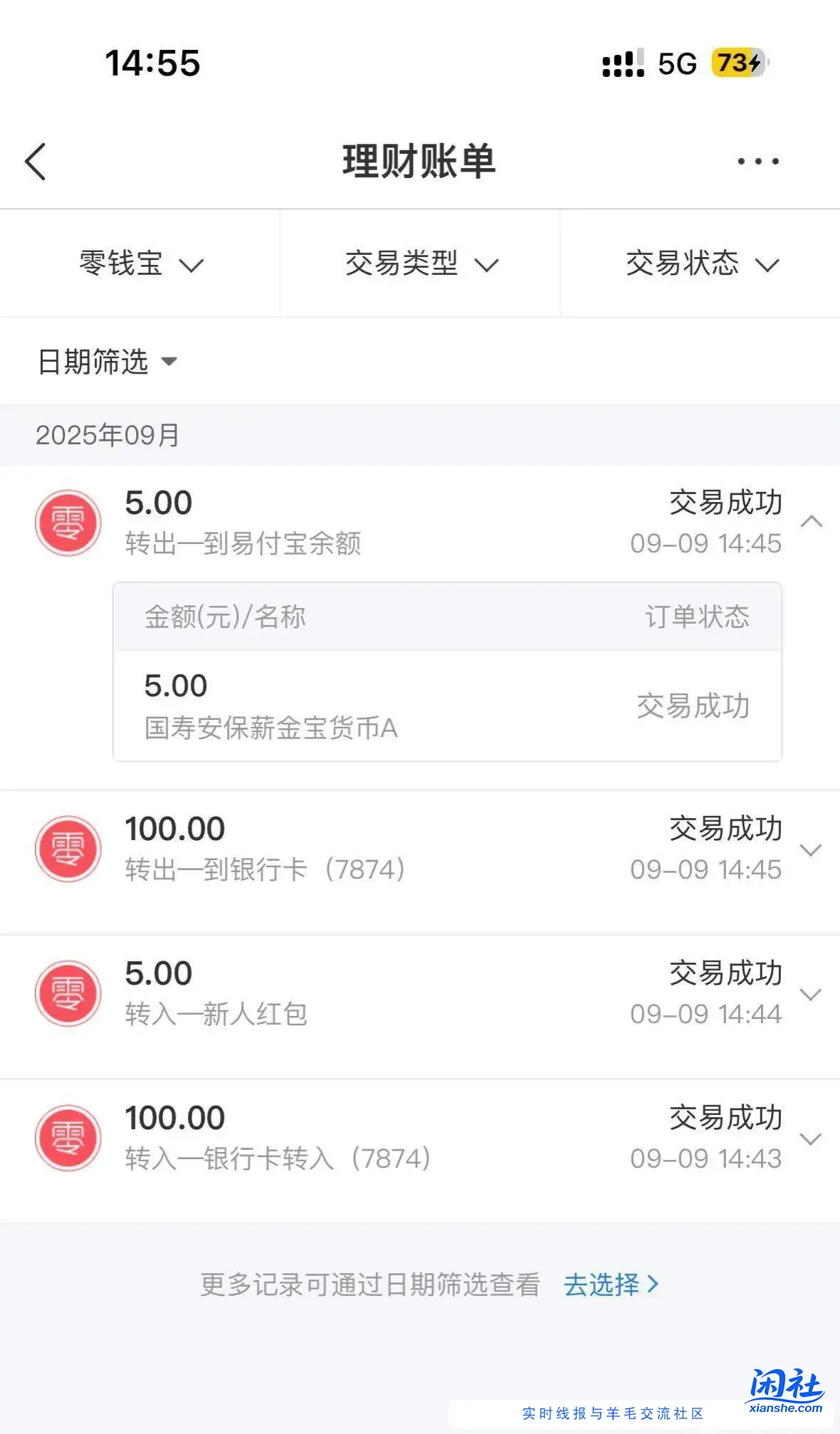Open the 交易类型 transaction type dropdown

(x=419, y=263)
